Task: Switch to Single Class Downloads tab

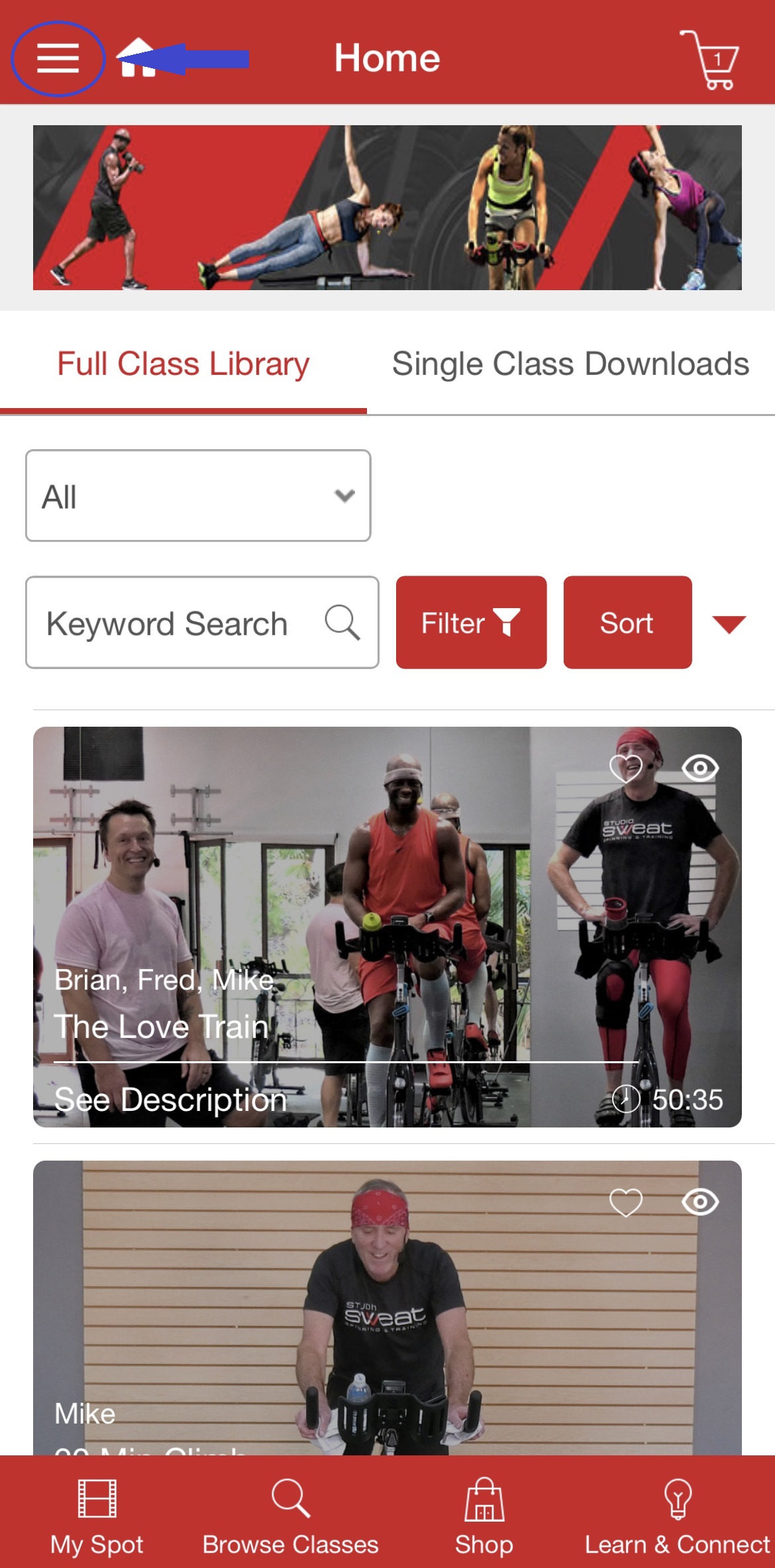Action: coord(570,364)
